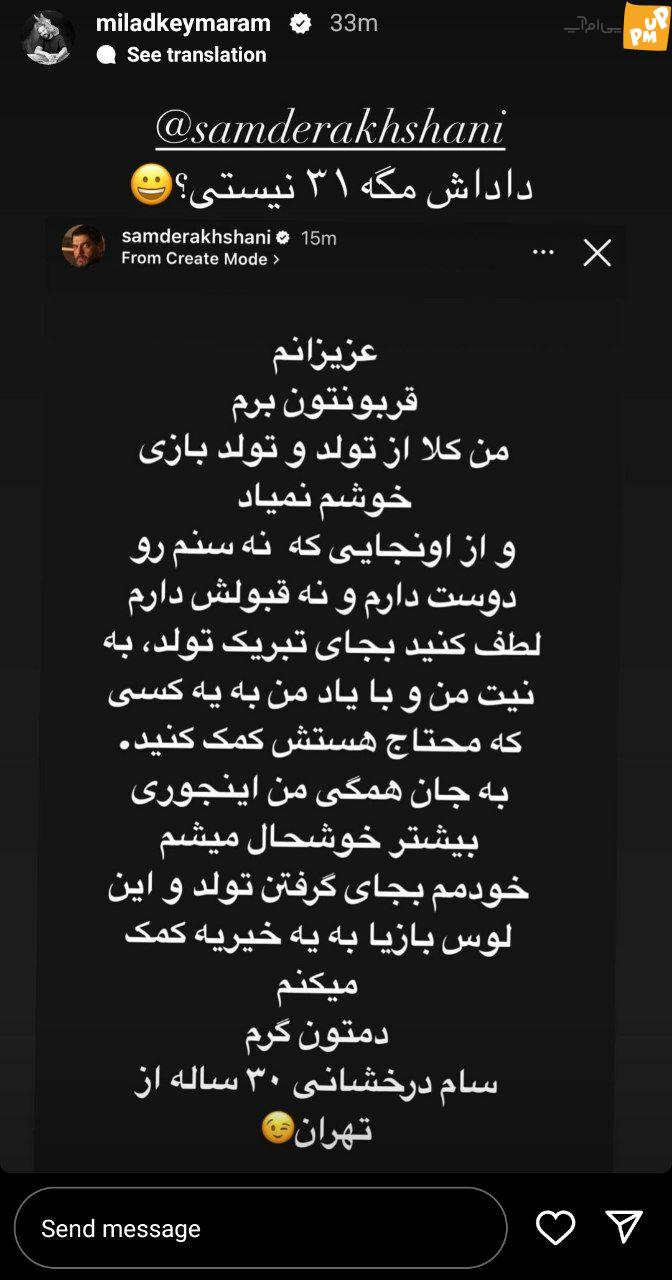Screen dimensions: 672x1280
Task: Tap the miladkeymaram username
Action: (x=183, y=23)
